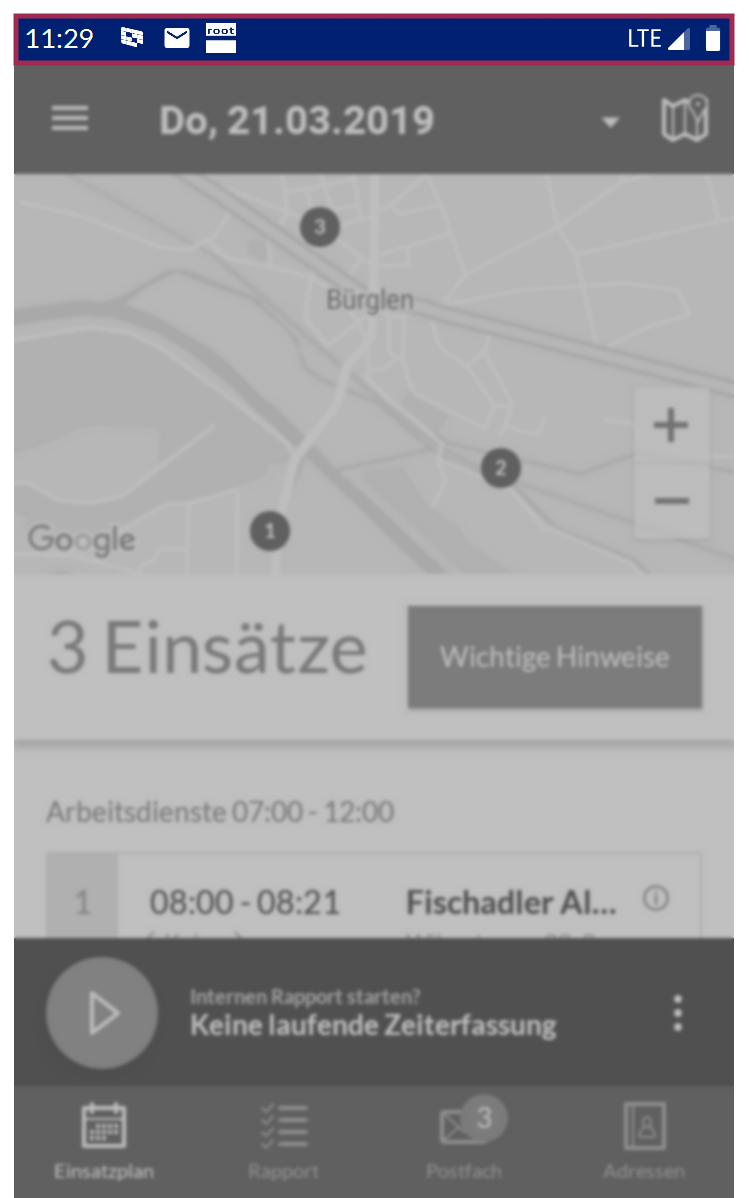Select map marker 3 near Bürglen

(x=320, y=226)
